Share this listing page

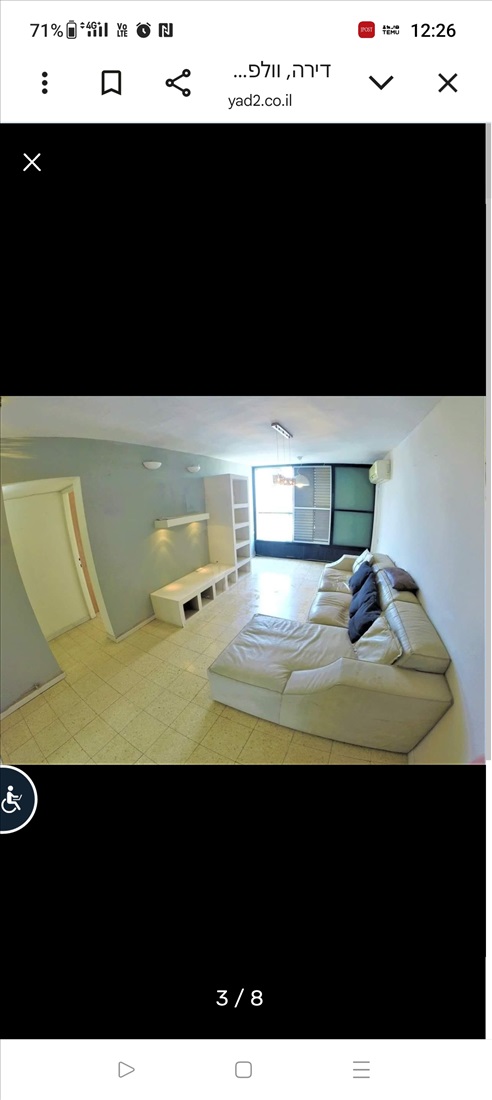[x=178, y=83]
